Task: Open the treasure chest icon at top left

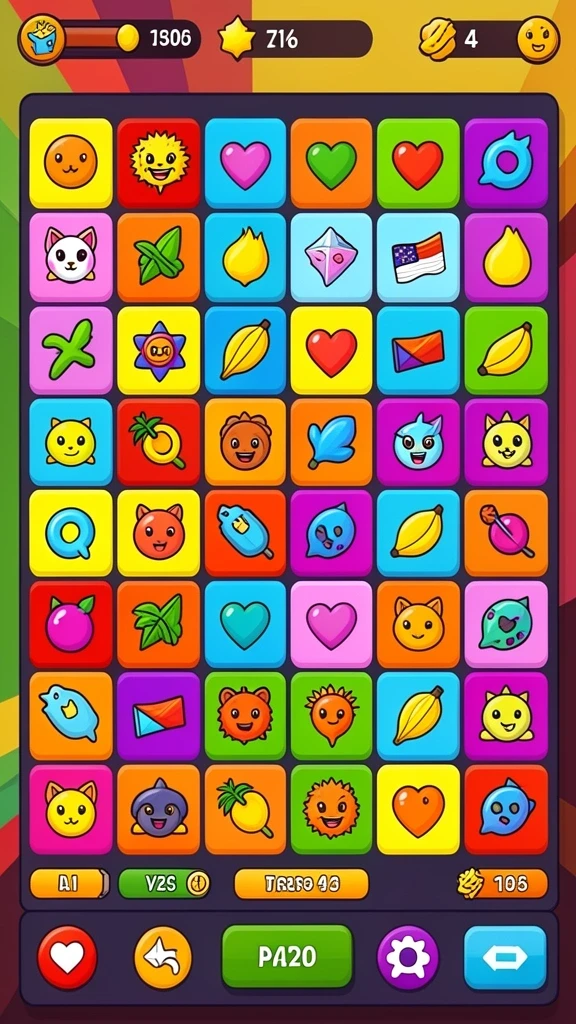Action: (42, 39)
